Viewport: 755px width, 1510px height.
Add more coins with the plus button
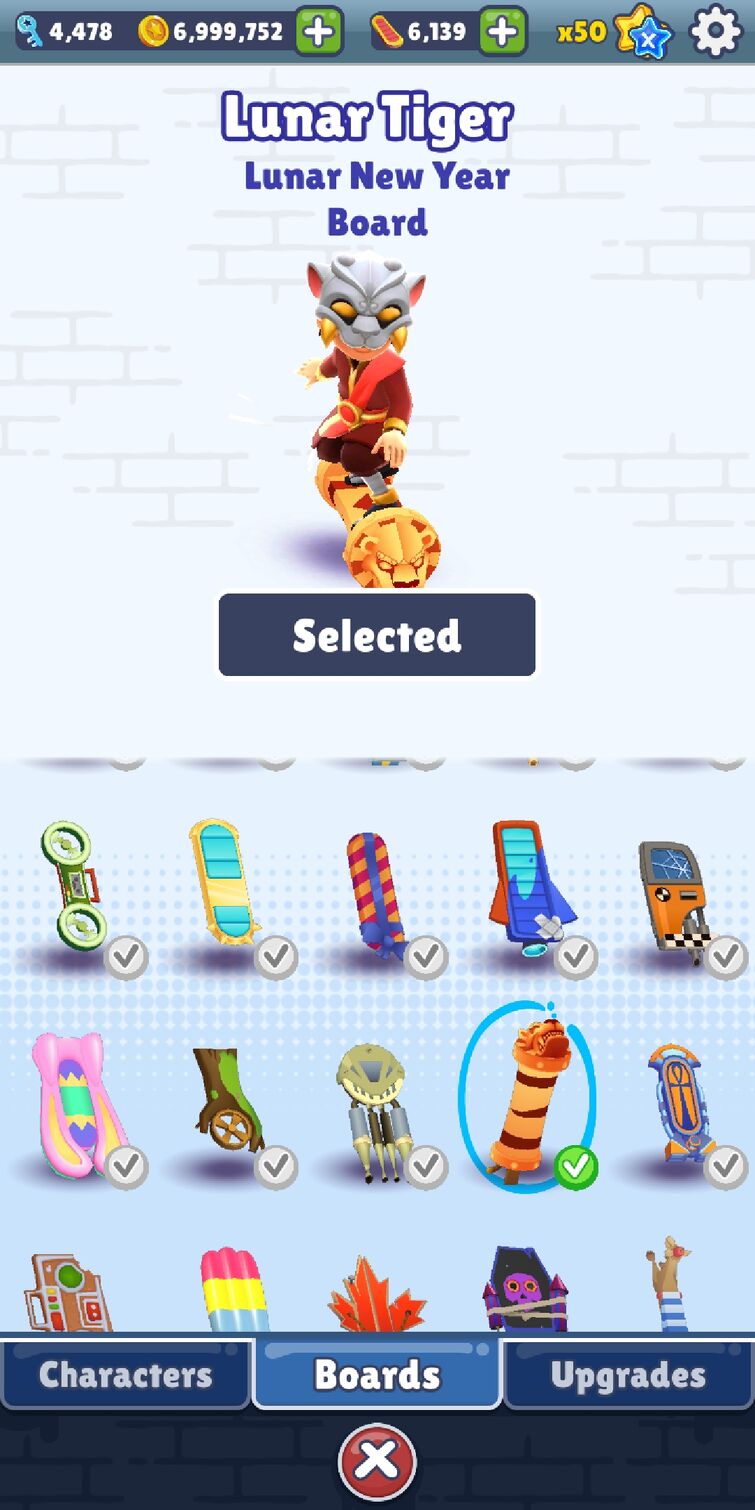pyautogui.click(x=319, y=32)
